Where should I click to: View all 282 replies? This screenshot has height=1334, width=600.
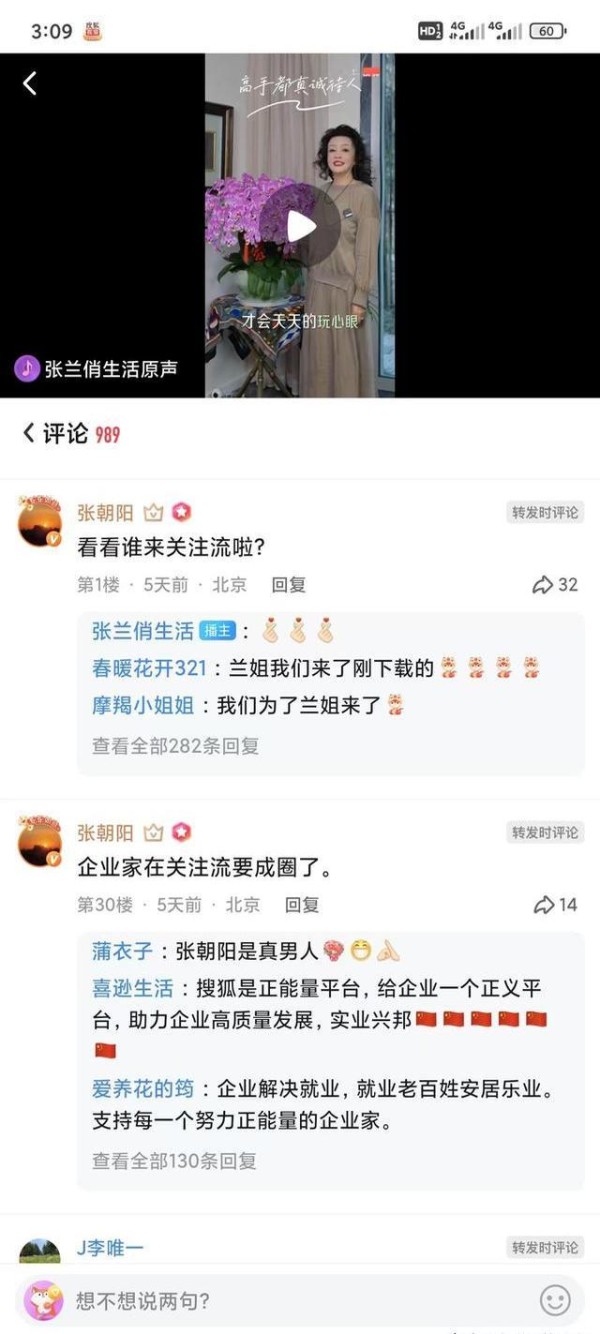(x=175, y=746)
